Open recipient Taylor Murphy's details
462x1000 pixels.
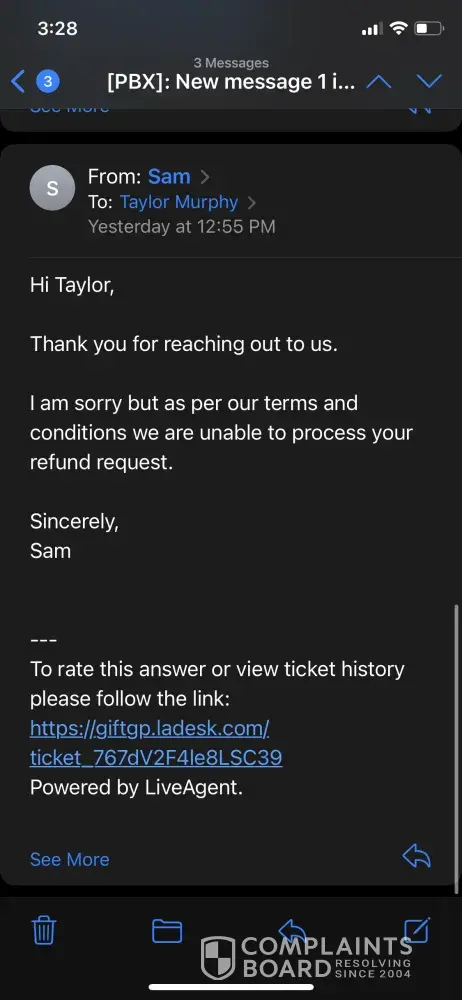coord(179,202)
